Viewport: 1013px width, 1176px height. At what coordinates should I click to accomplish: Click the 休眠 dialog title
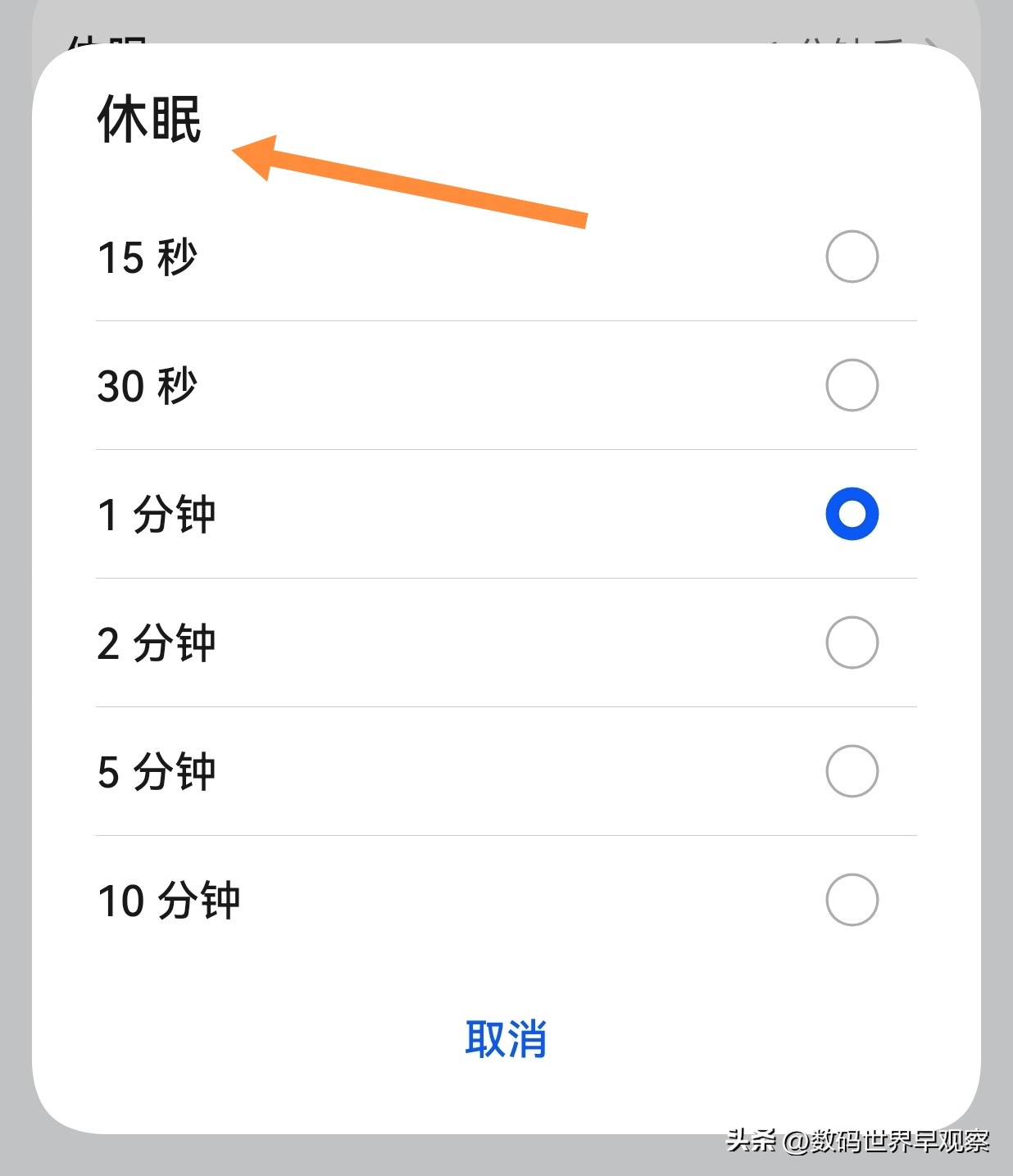click(149, 117)
